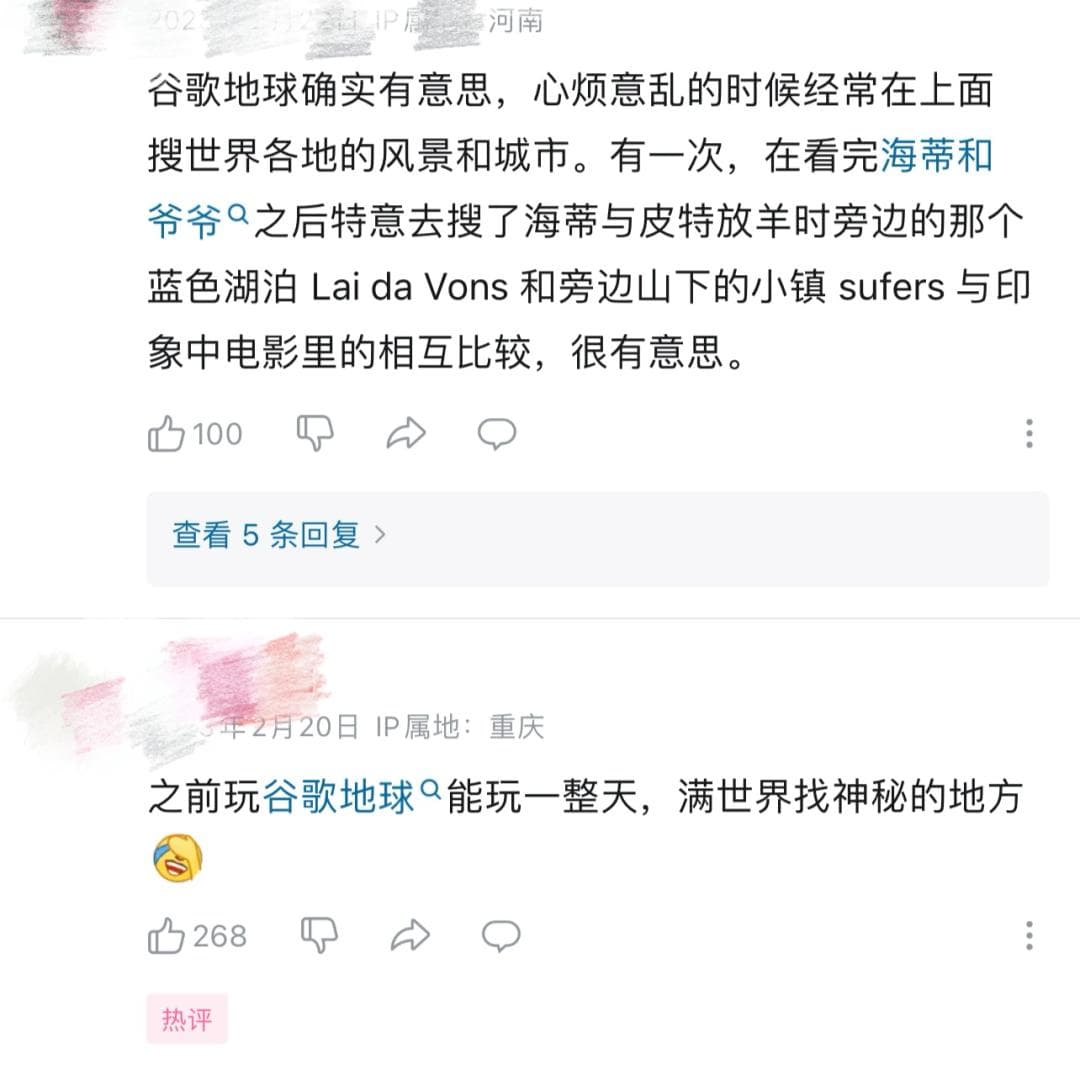Screen dimensions: 1080x1080
Task: Share the comment about Lai da Vons
Action: tap(406, 433)
